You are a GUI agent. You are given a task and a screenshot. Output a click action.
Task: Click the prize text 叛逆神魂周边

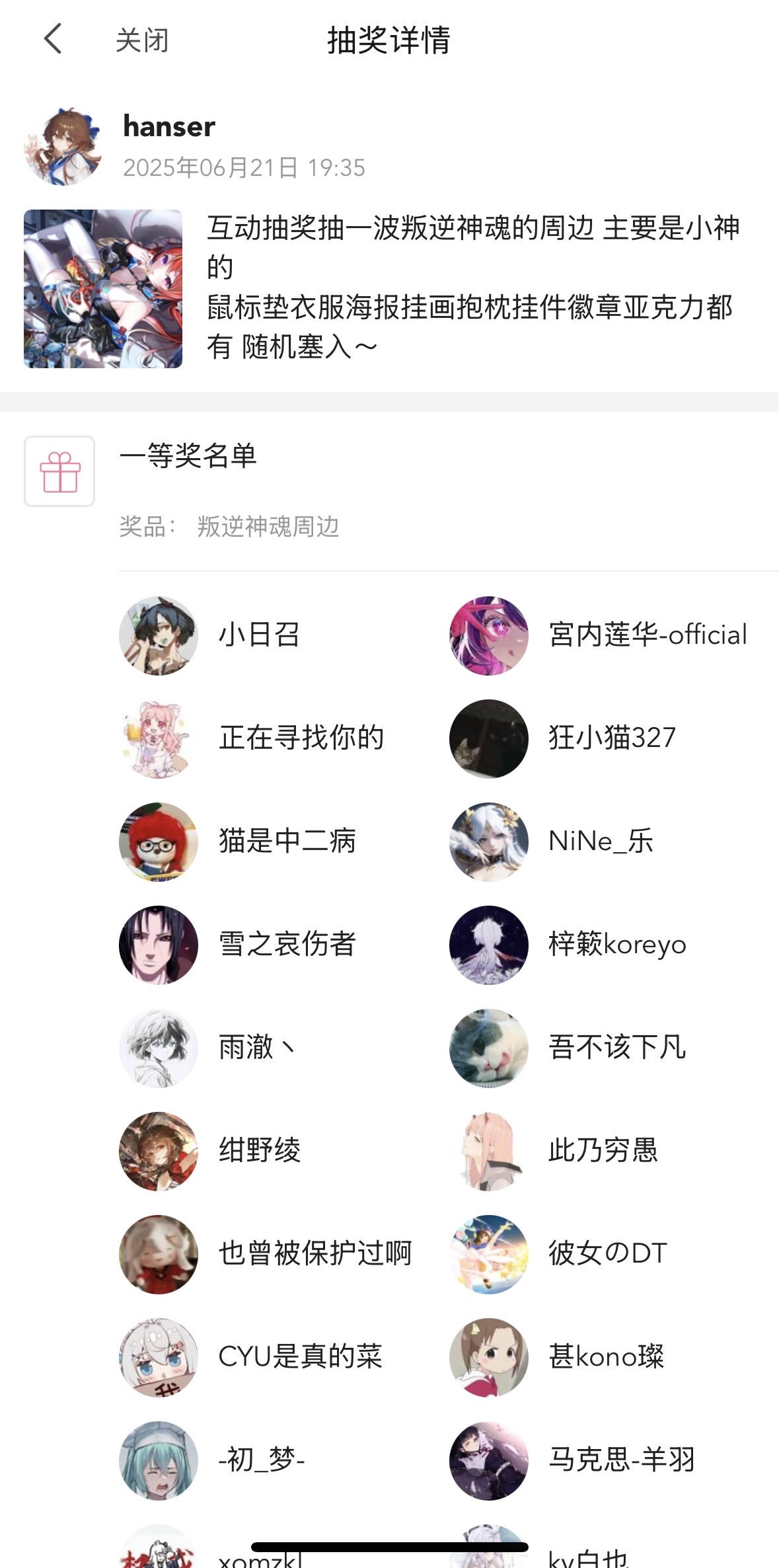[x=268, y=527]
